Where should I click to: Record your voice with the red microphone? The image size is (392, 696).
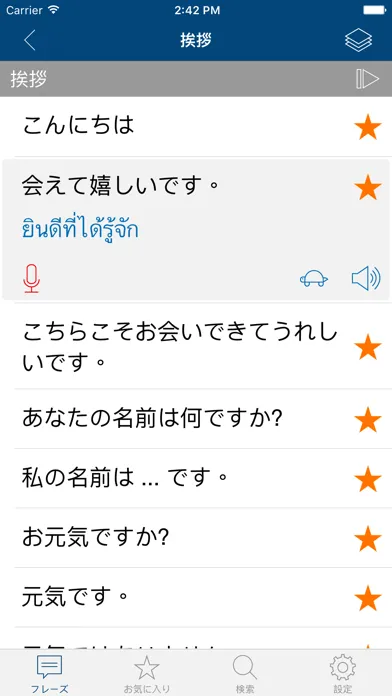click(31, 278)
